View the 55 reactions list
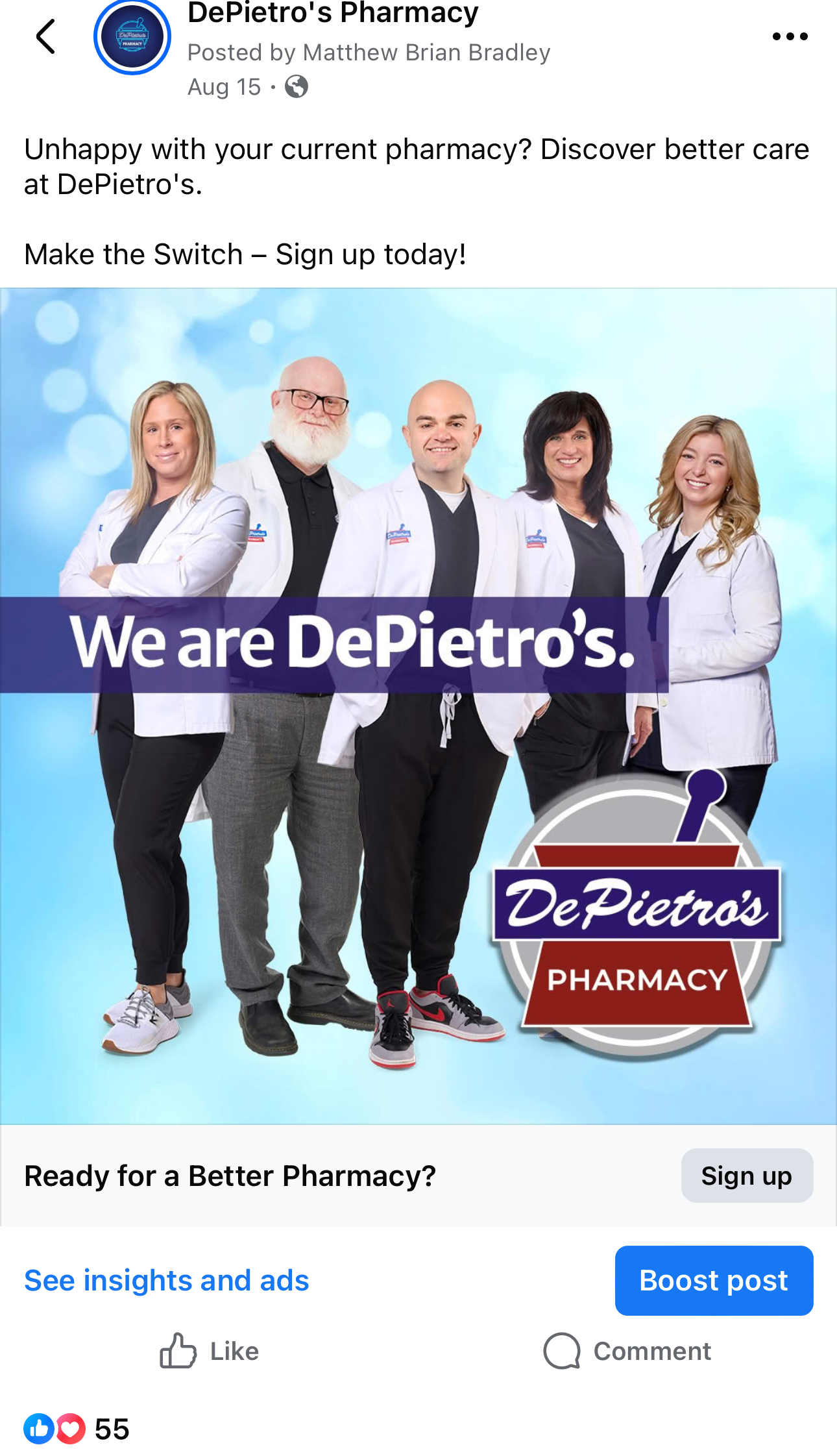Viewport: 837px width, 1456px height. (x=77, y=1429)
